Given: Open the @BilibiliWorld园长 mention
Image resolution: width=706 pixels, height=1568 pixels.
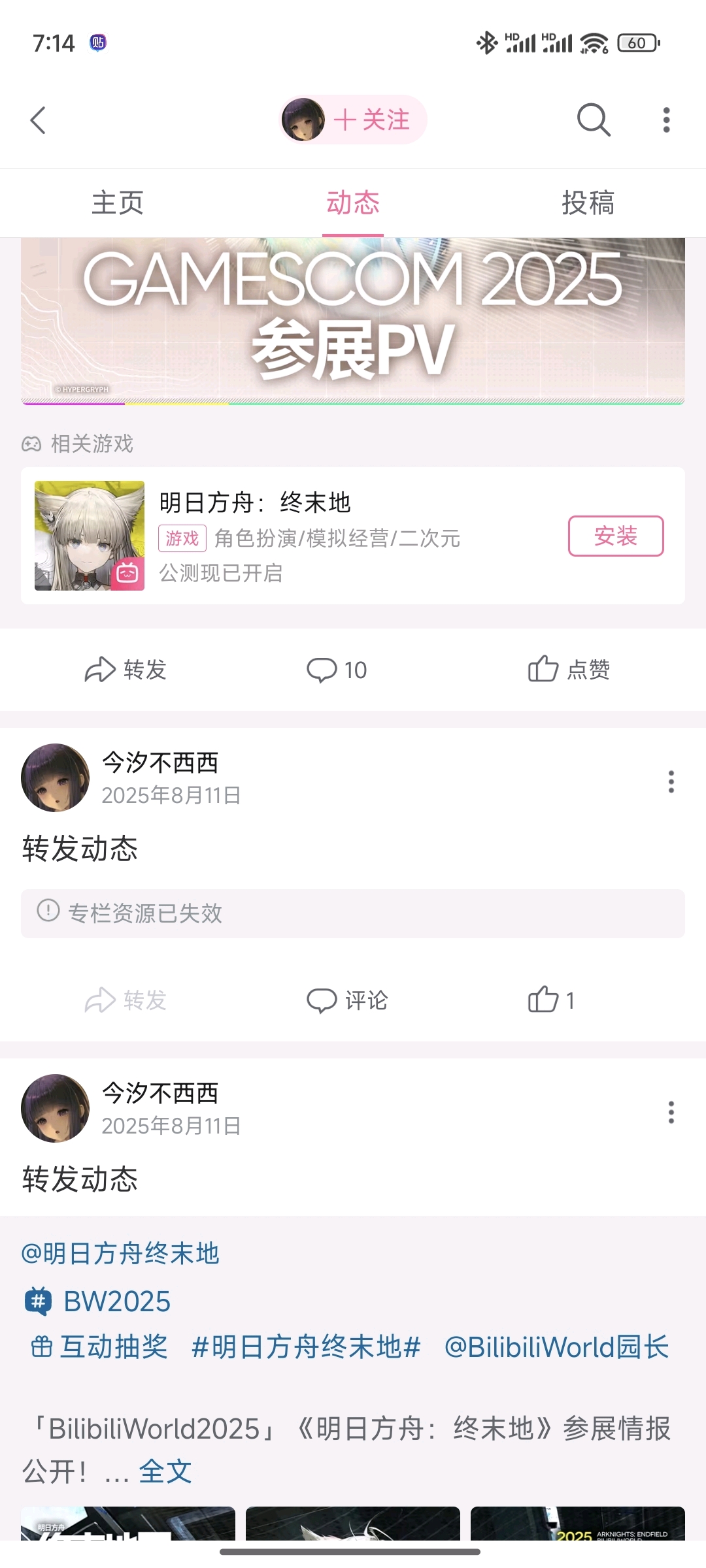Looking at the screenshot, I should tap(556, 1347).
